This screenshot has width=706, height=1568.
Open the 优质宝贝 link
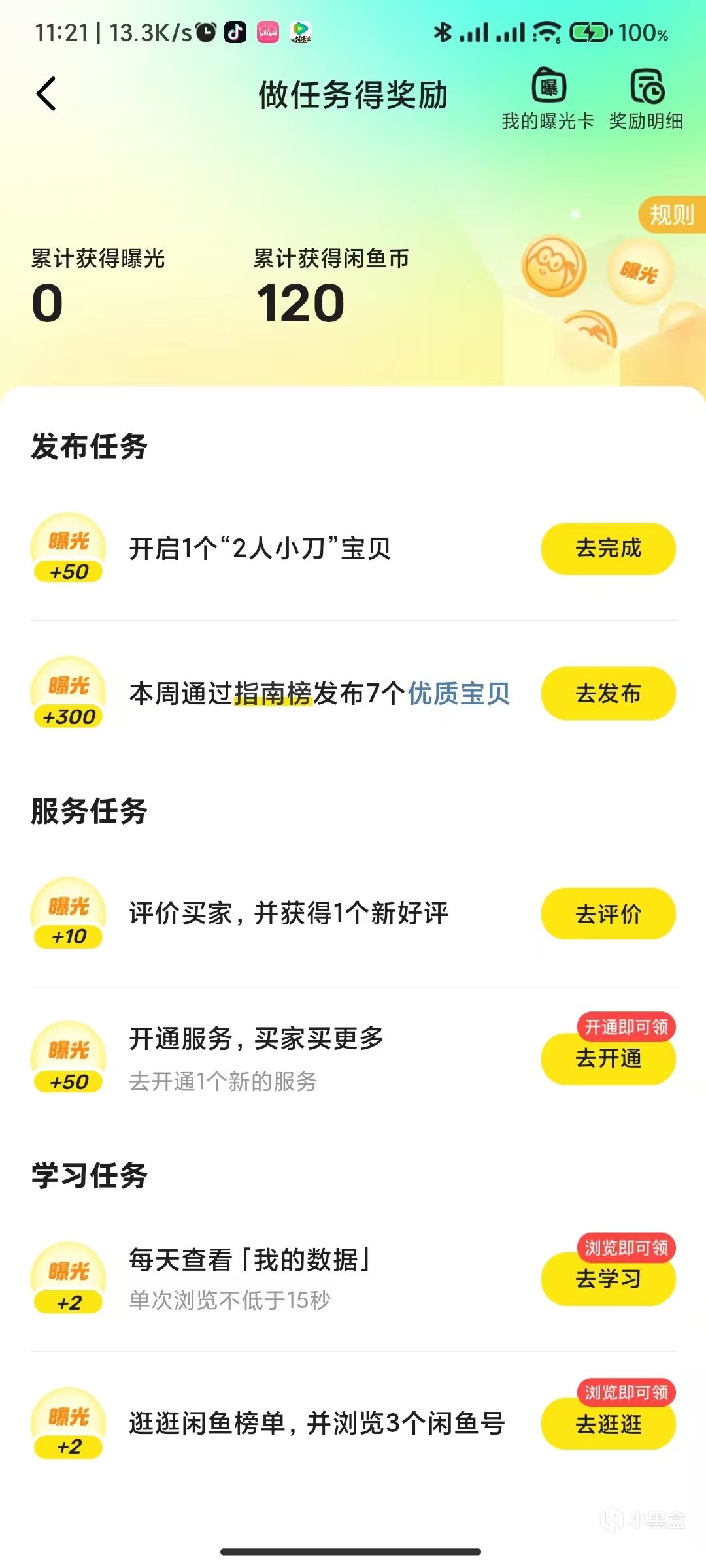459,694
